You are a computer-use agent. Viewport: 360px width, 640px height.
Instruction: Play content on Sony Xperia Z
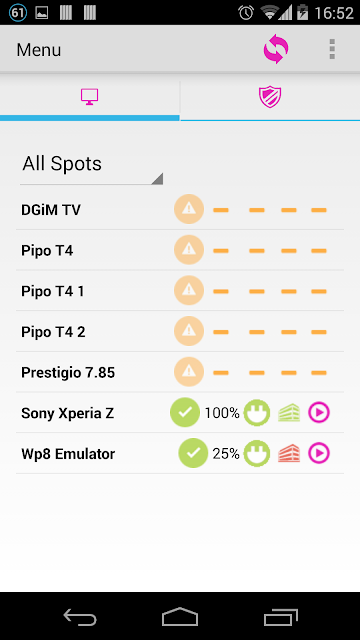coord(319,413)
